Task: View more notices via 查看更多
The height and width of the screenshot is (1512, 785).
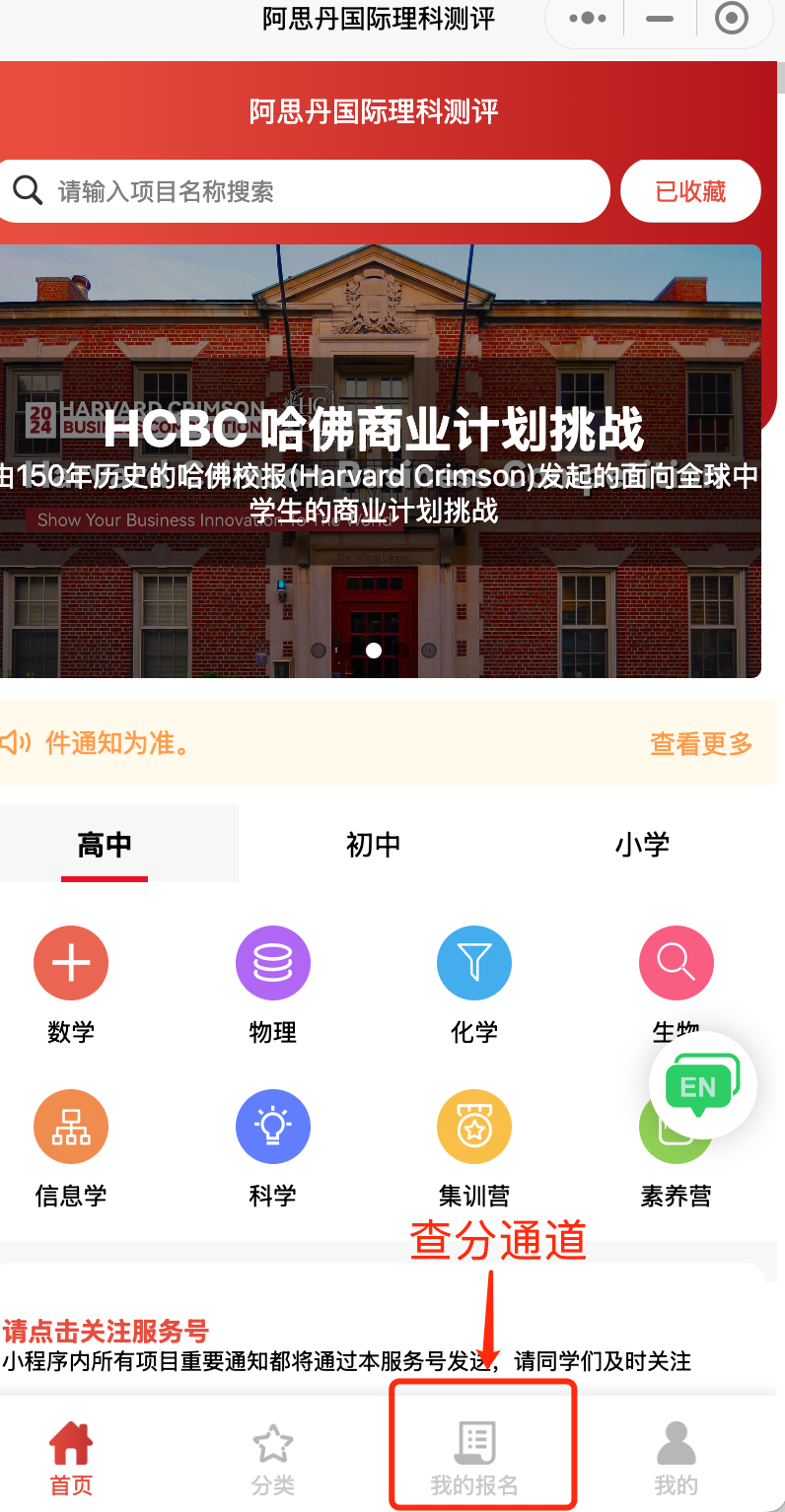Action: pyautogui.click(x=701, y=743)
